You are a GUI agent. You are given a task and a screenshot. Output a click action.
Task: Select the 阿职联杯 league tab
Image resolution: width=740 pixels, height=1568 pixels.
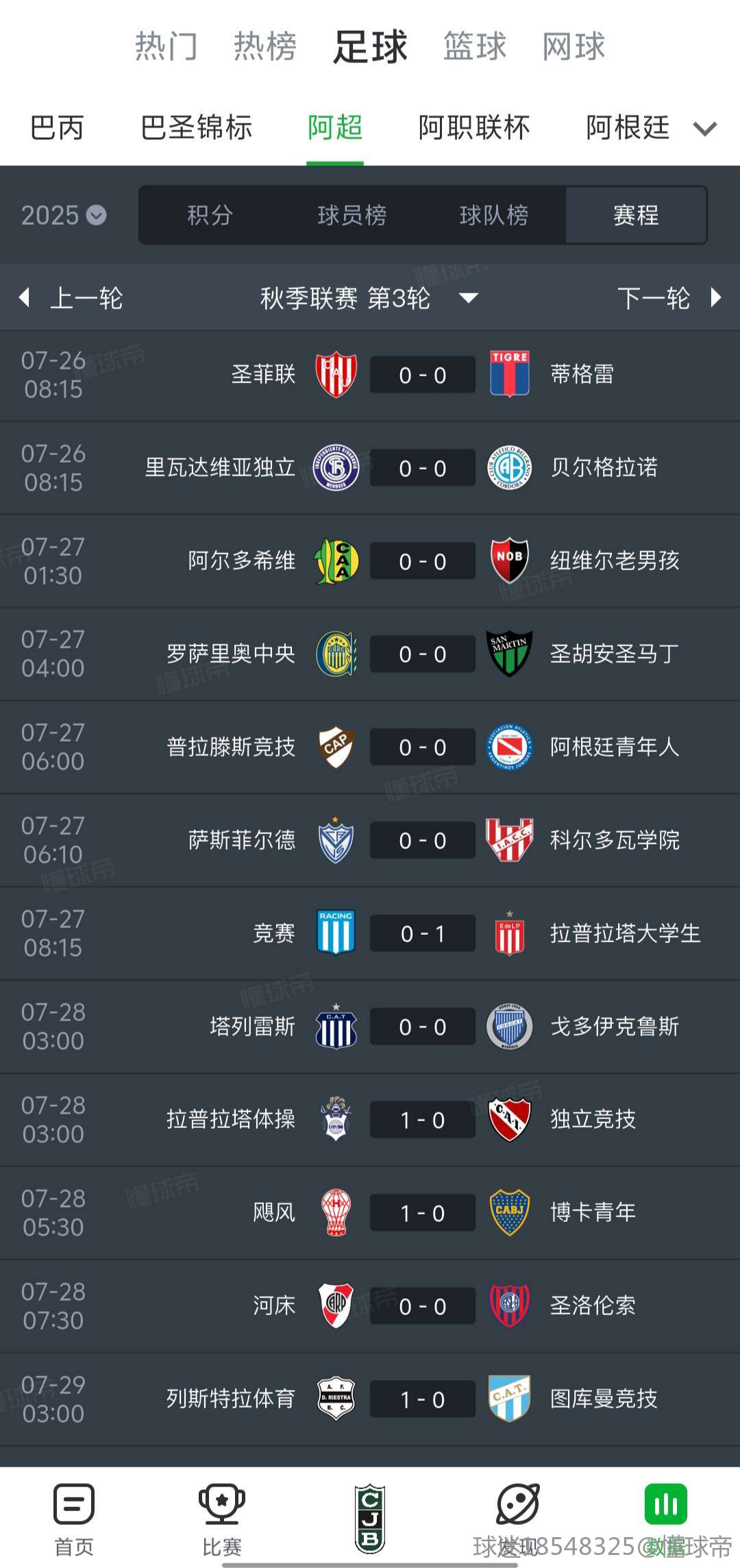tap(474, 128)
